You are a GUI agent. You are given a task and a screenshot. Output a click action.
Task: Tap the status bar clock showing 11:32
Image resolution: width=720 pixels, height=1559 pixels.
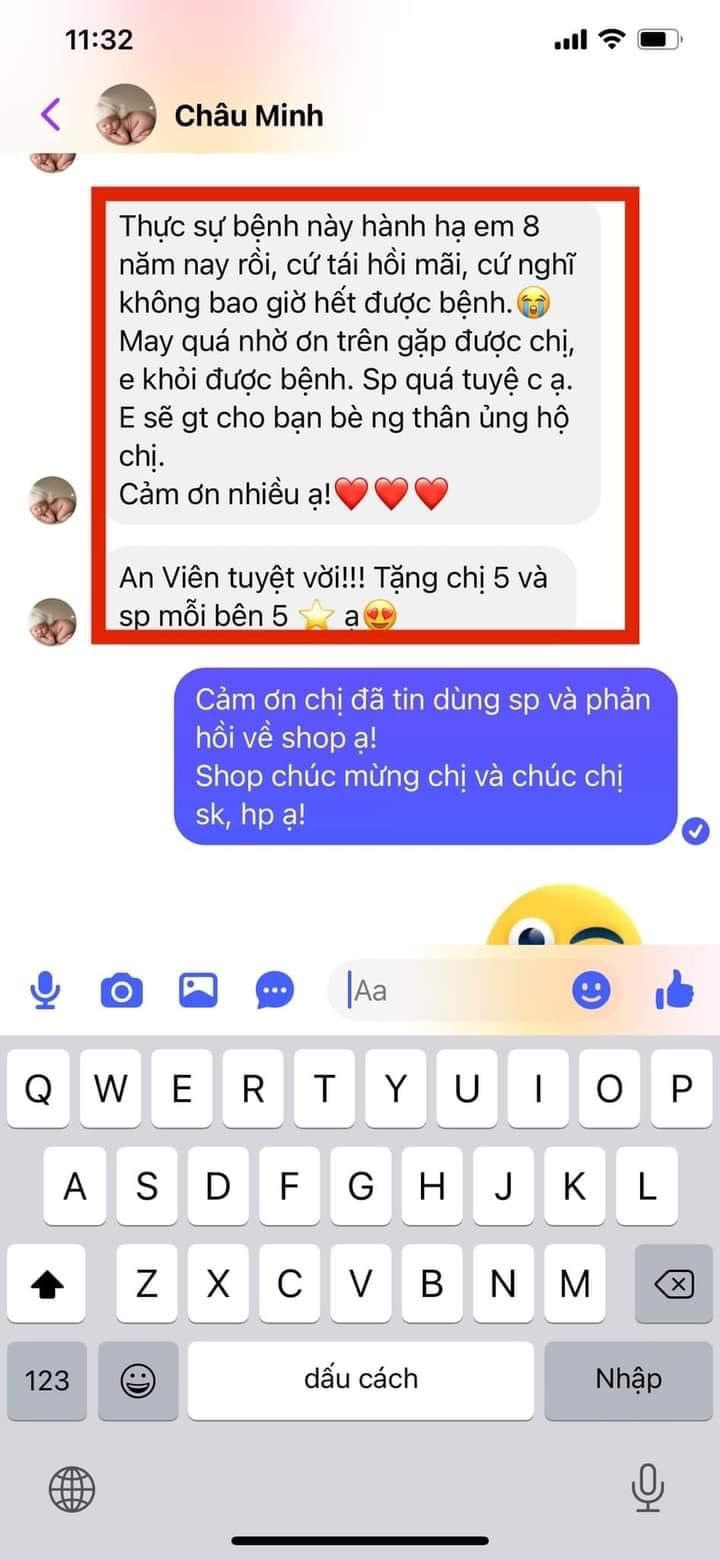pyautogui.click(x=95, y=39)
